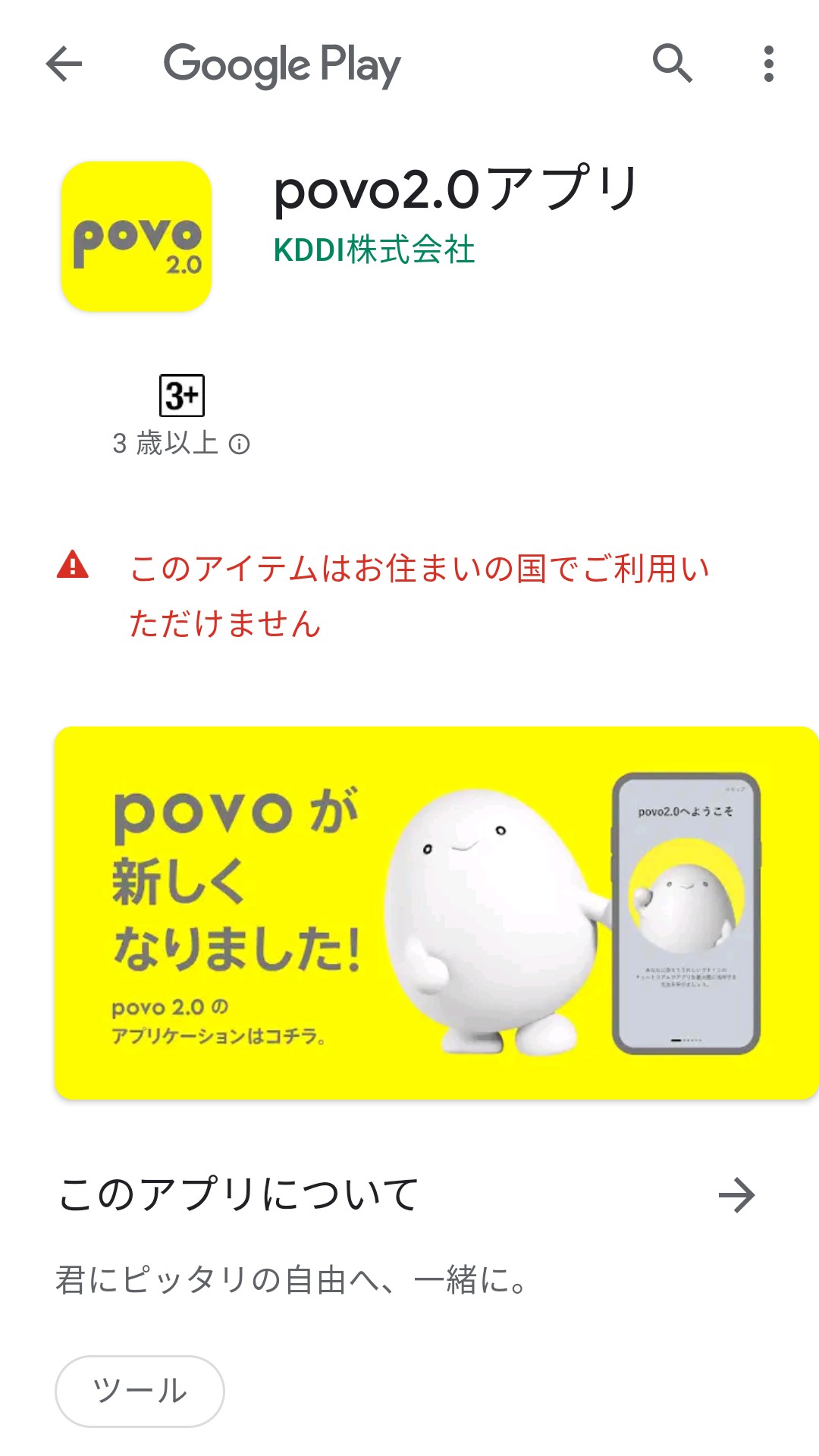Open search in Google Play
This screenshot has height=1456, width=819.
click(x=672, y=64)
